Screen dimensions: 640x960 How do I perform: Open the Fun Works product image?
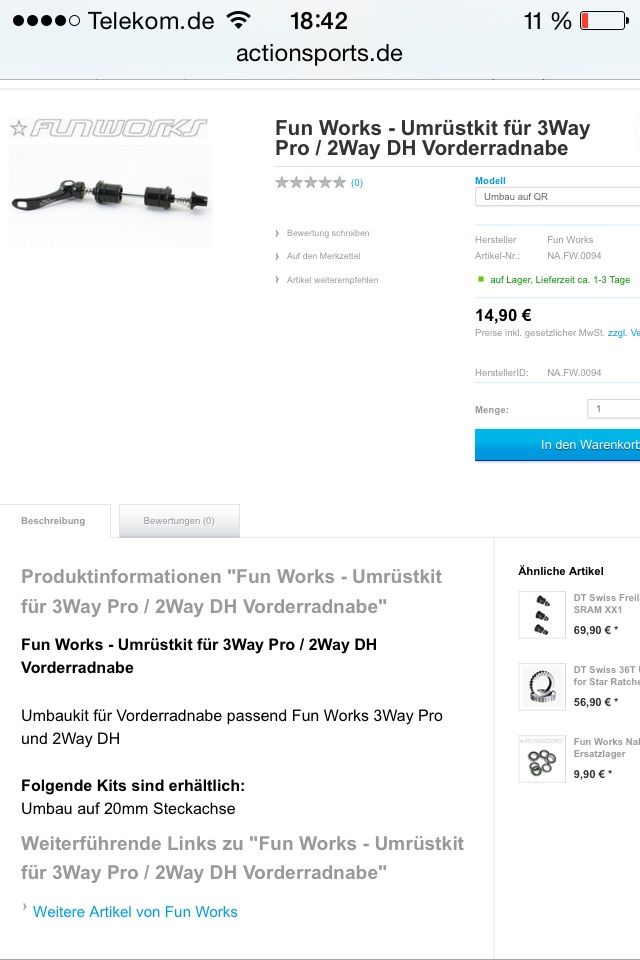tap(110, 195)
